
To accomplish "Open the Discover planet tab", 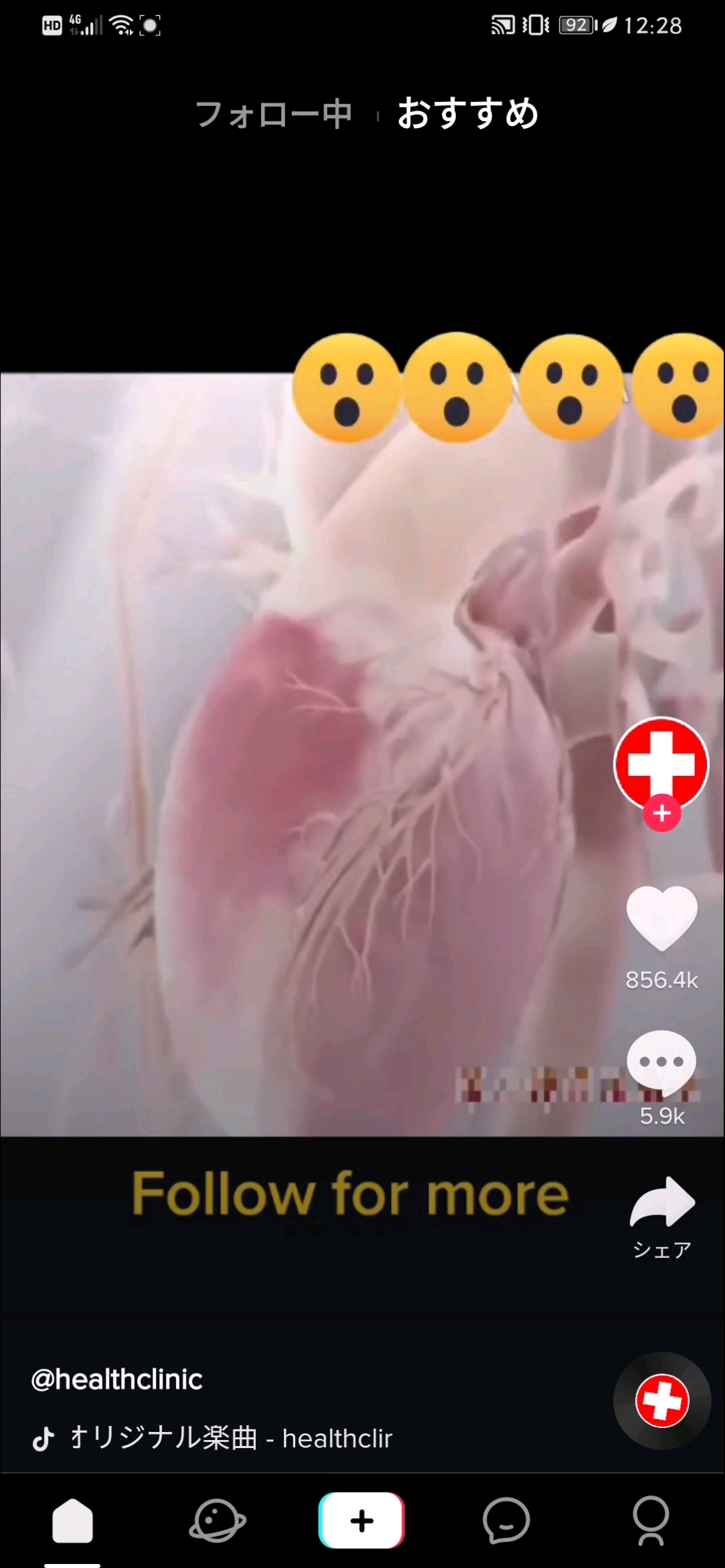I will click(217, 1521).
